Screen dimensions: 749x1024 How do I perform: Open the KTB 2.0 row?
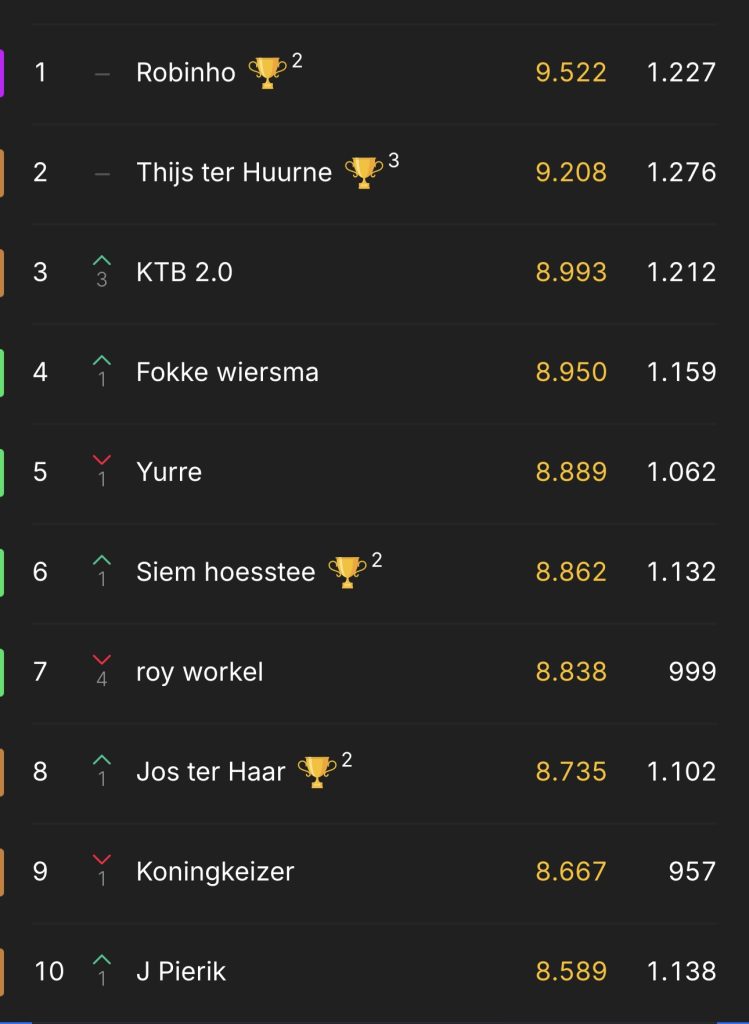coord(185,273)
